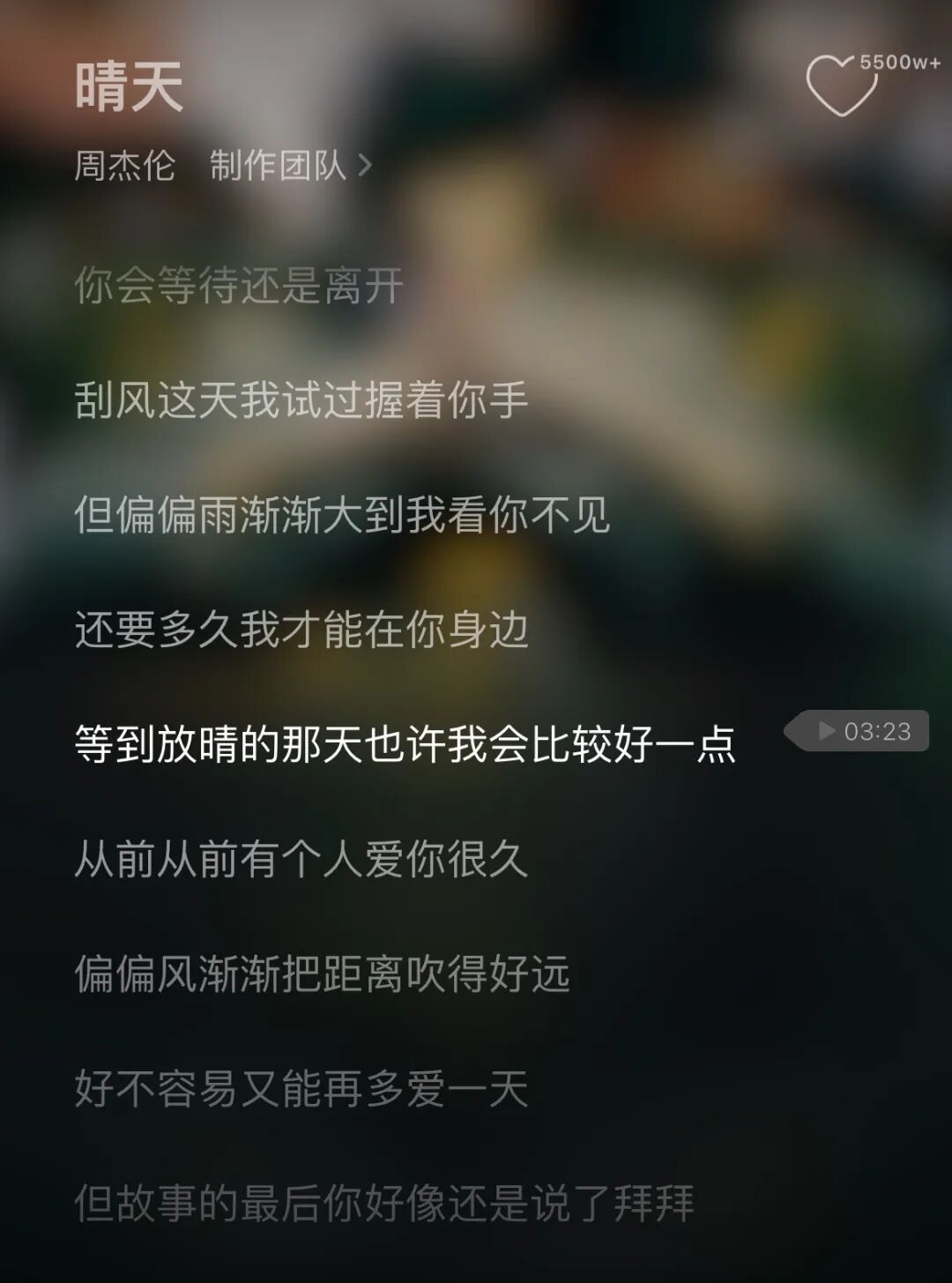The width and height of the screenshot is (952, 1283).
Task: Open artist 周杰伦's page
Action: pos(124,165)
